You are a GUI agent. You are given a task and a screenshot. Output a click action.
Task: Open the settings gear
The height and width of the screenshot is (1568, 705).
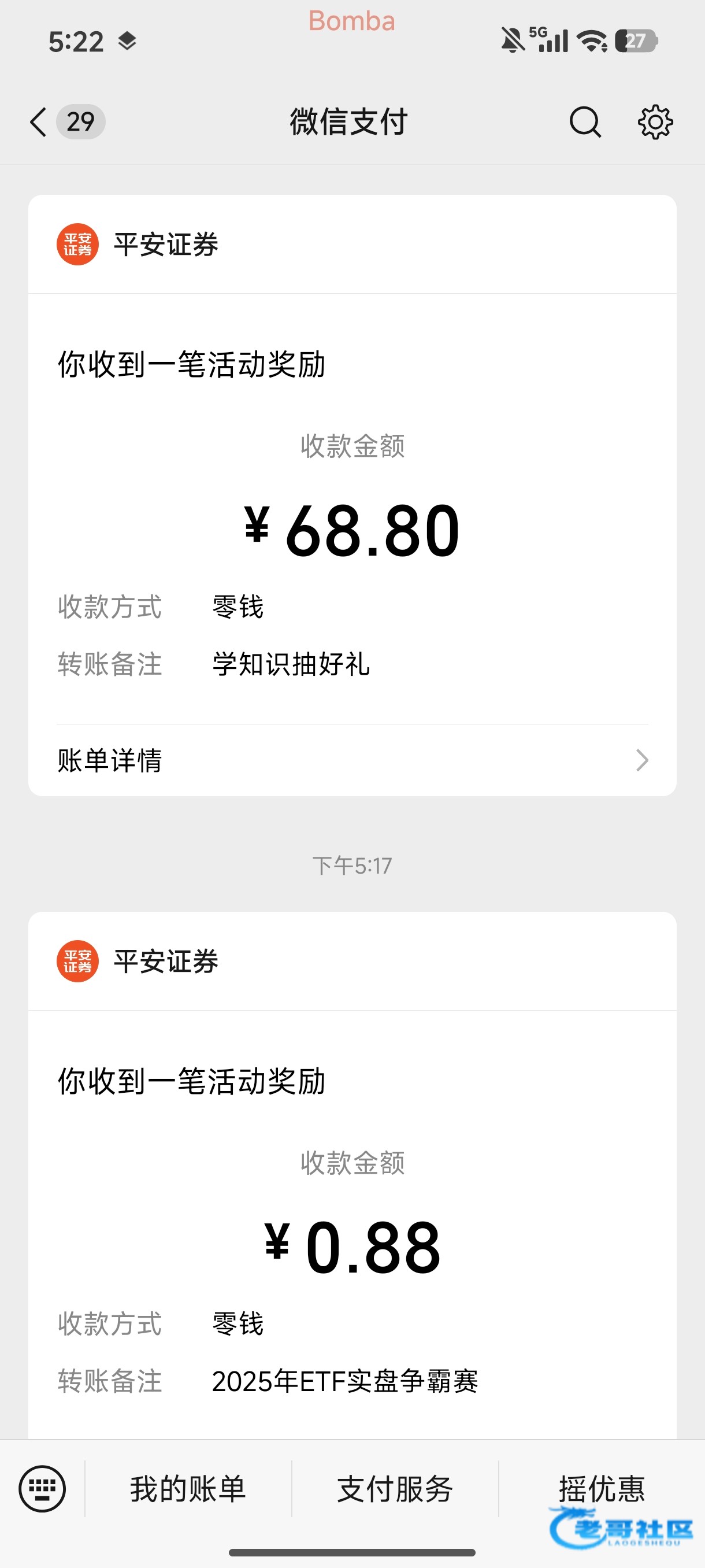click(655, 123)
